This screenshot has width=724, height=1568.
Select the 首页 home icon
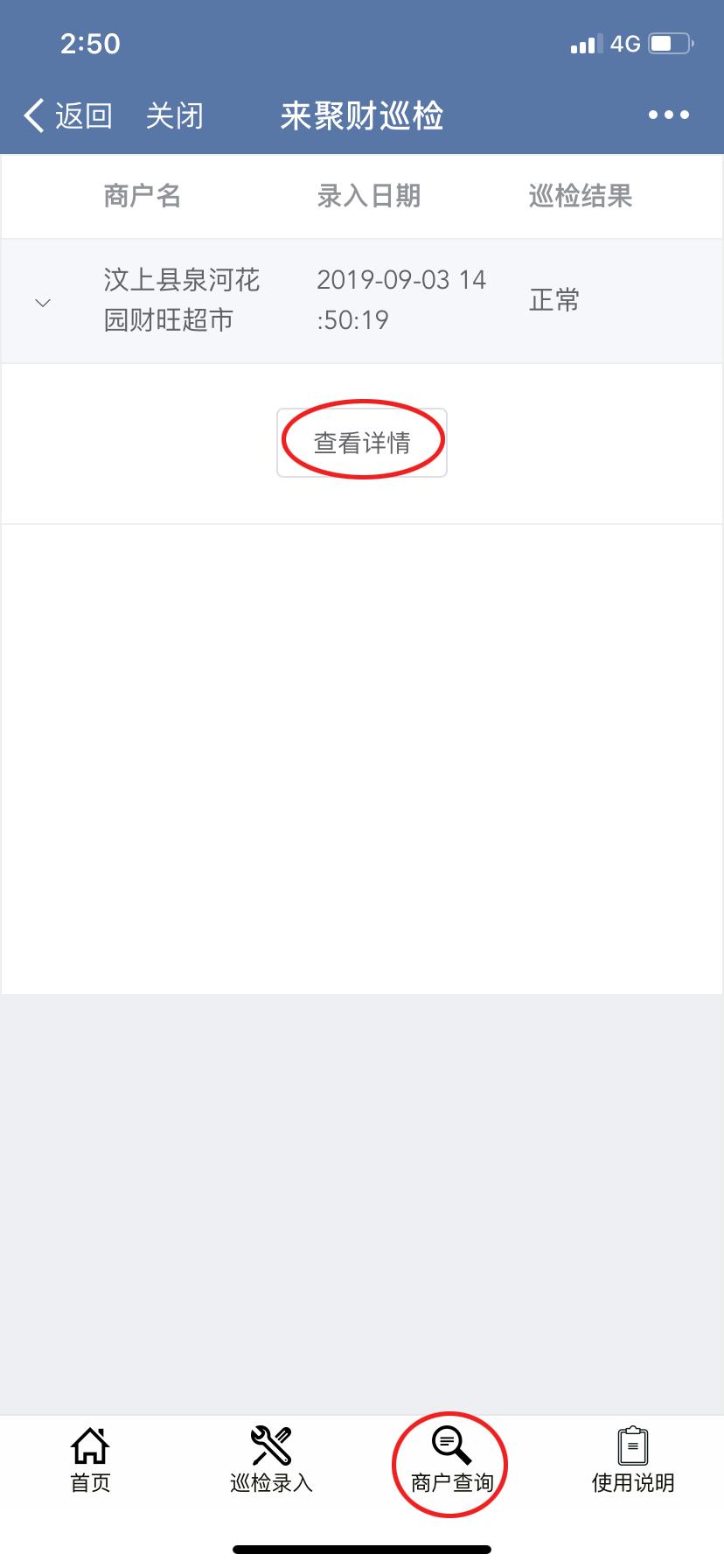(90, 1444)
